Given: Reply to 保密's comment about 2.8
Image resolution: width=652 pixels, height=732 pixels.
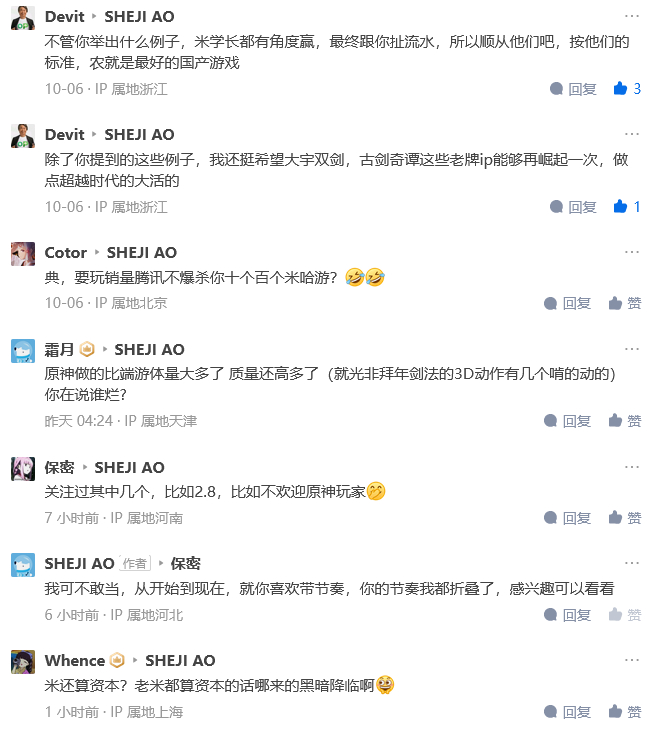Looking at the screenshot, I should coord(567,518).
